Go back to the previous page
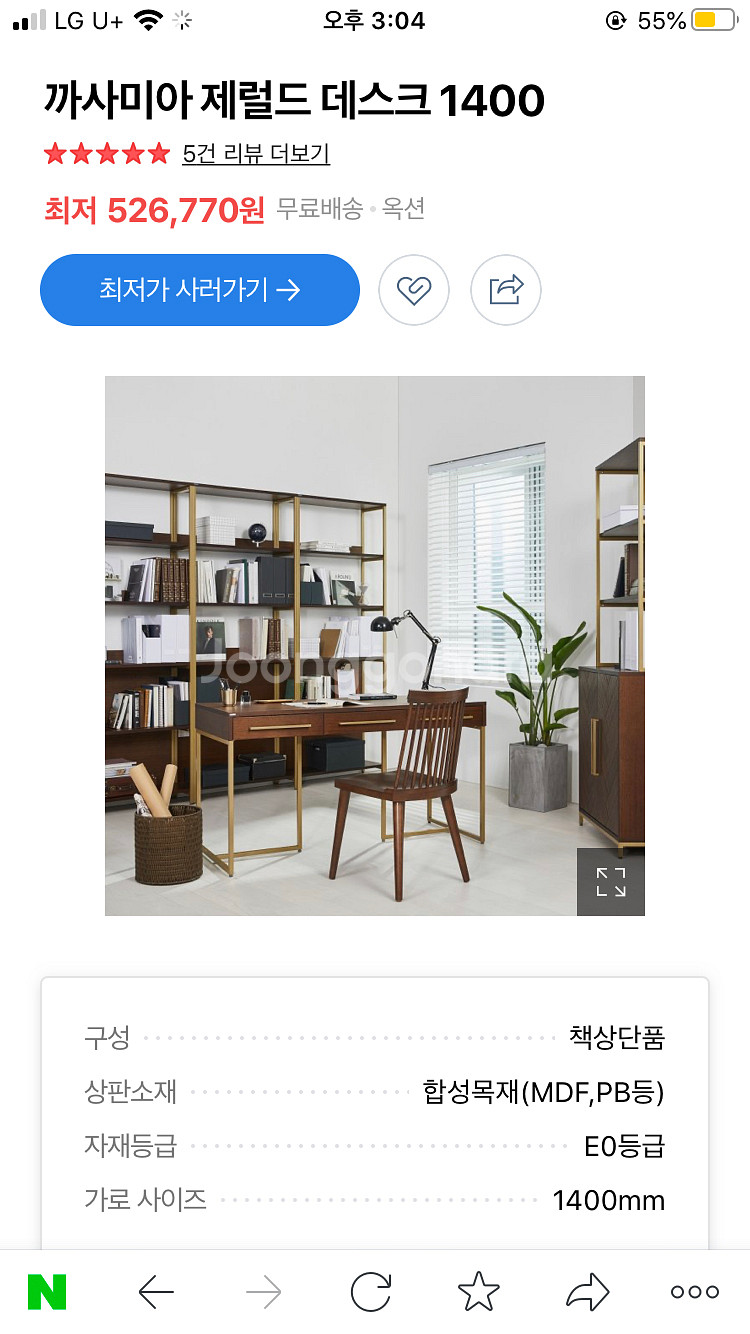This screenshot has width=750, height=1334. click(156, 1293)
